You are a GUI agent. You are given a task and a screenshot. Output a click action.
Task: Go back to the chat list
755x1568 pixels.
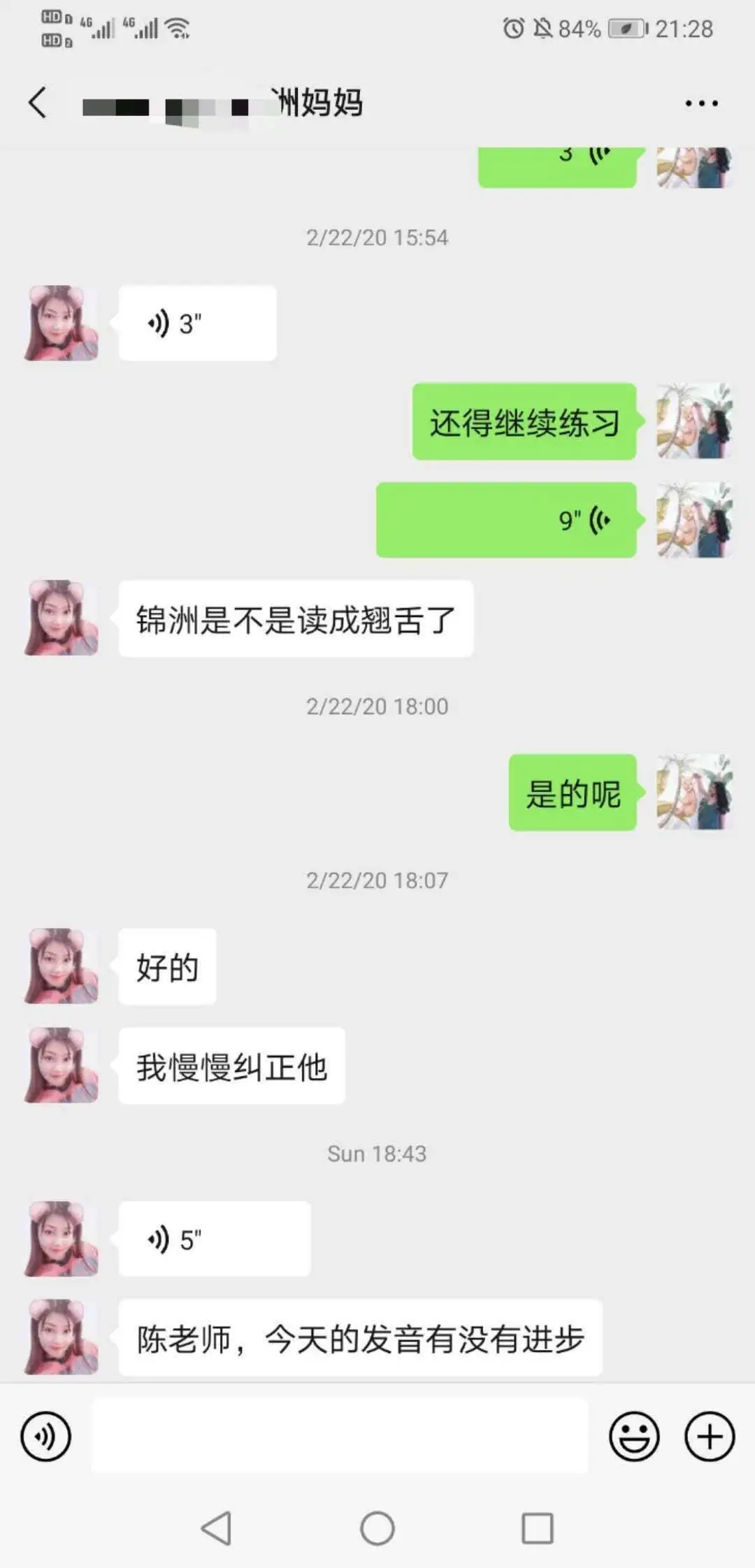38,103
